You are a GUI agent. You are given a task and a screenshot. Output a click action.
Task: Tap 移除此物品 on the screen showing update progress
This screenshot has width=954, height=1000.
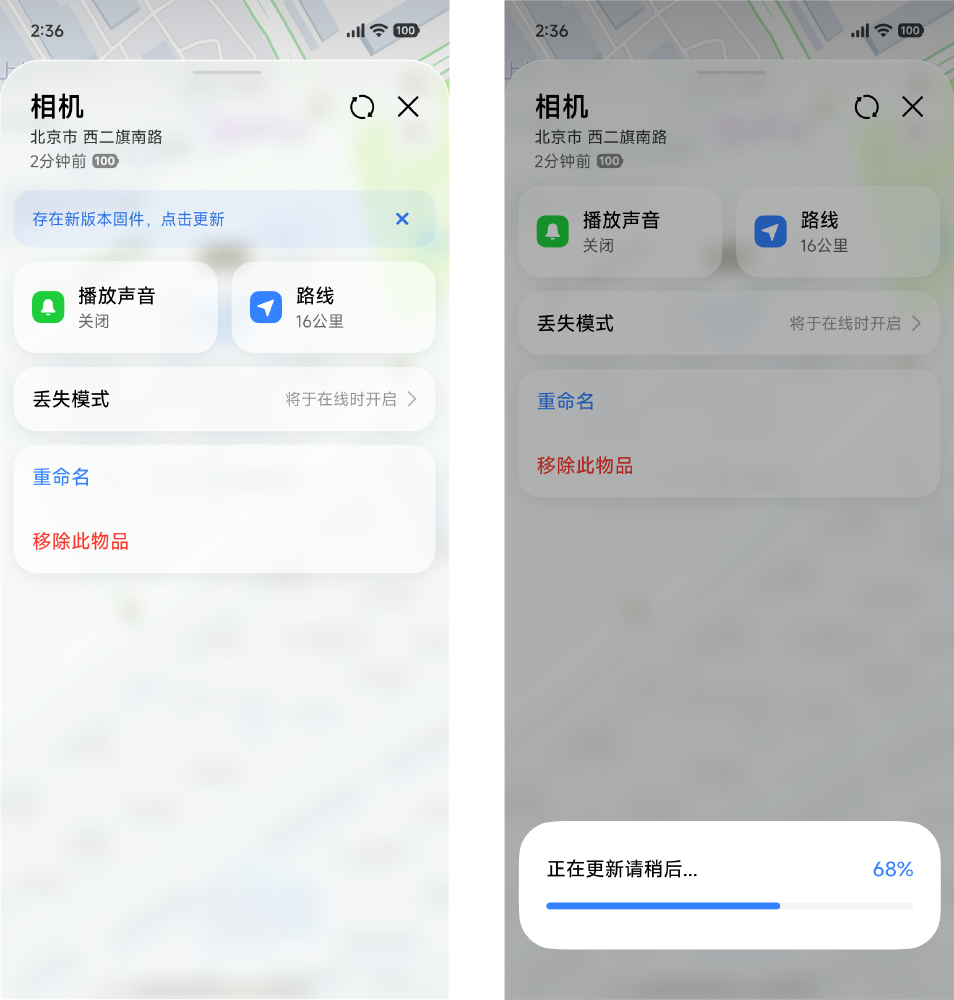click(x=585, y=465)
